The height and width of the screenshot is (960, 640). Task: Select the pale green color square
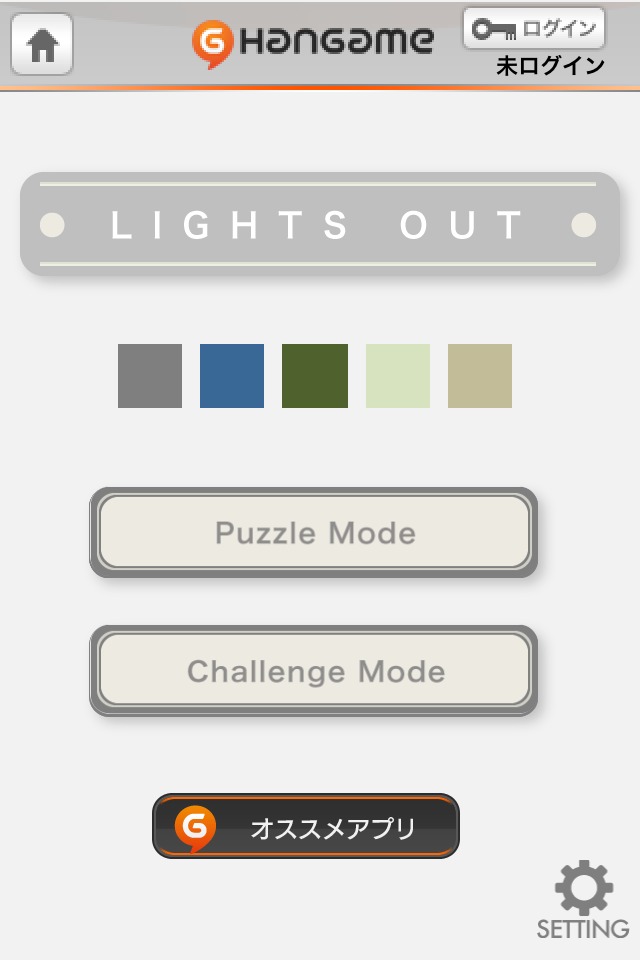pyautogui.click(x=398, y=376)
